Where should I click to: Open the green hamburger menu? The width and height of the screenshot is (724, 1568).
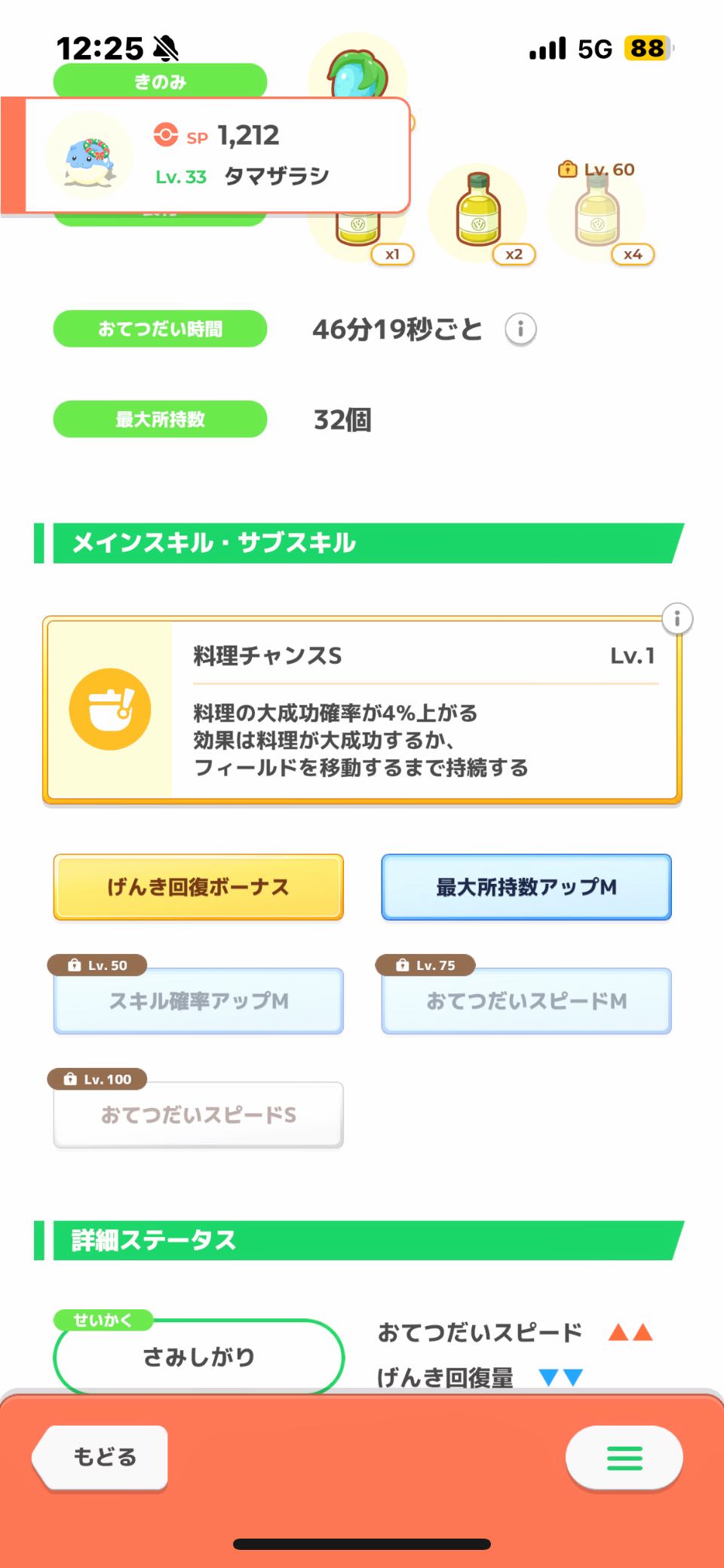click(624, 1458)
